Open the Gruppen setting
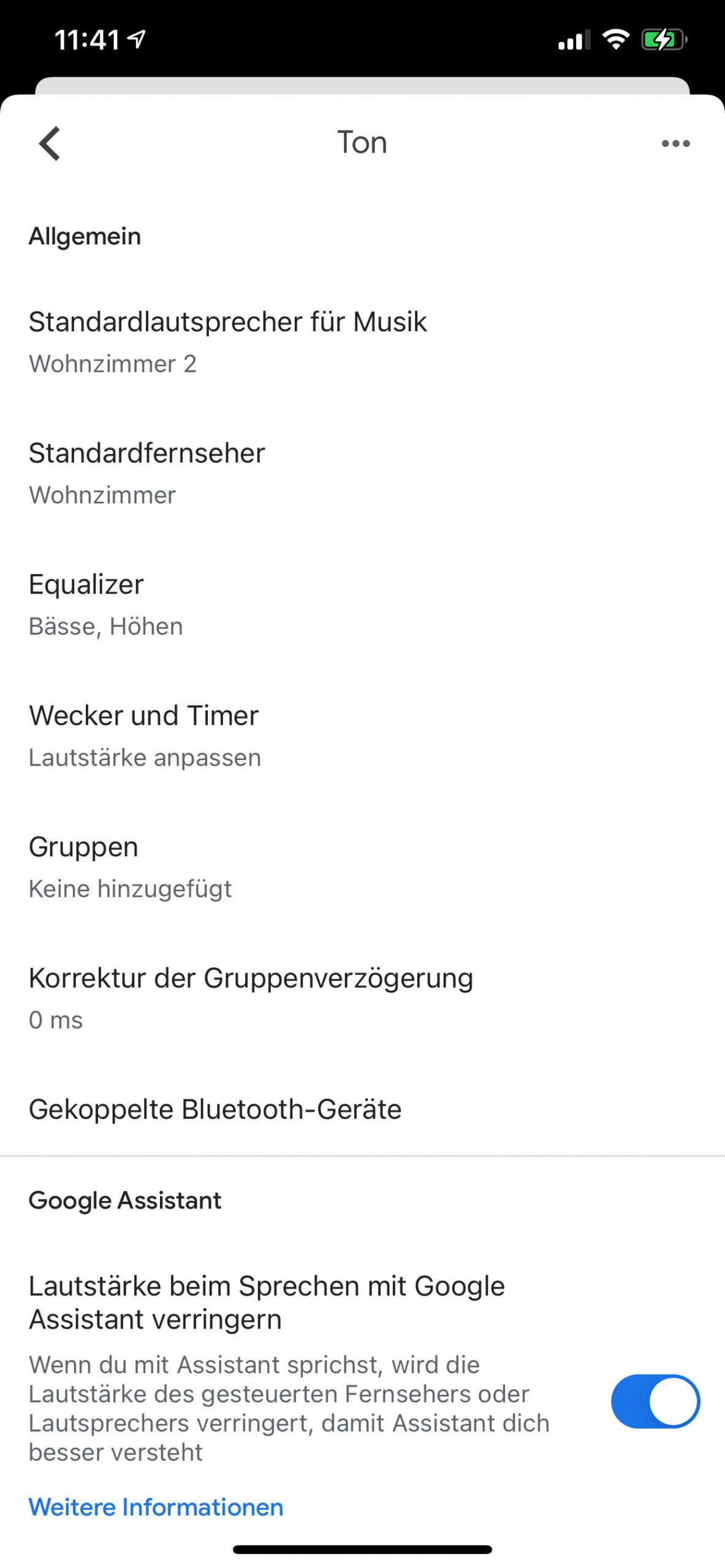The height and width of the screenshot is (1568, 725). coord(362,867)
